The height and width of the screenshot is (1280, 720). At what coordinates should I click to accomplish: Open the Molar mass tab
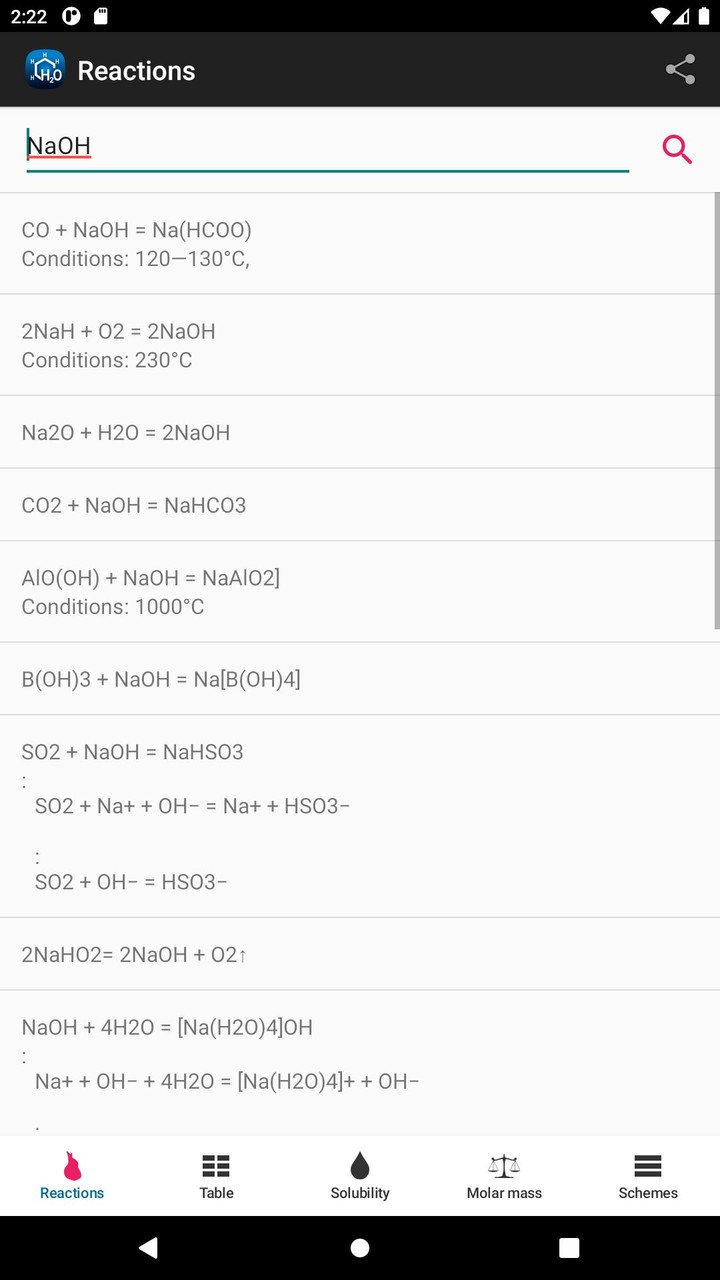[504, 1176]
